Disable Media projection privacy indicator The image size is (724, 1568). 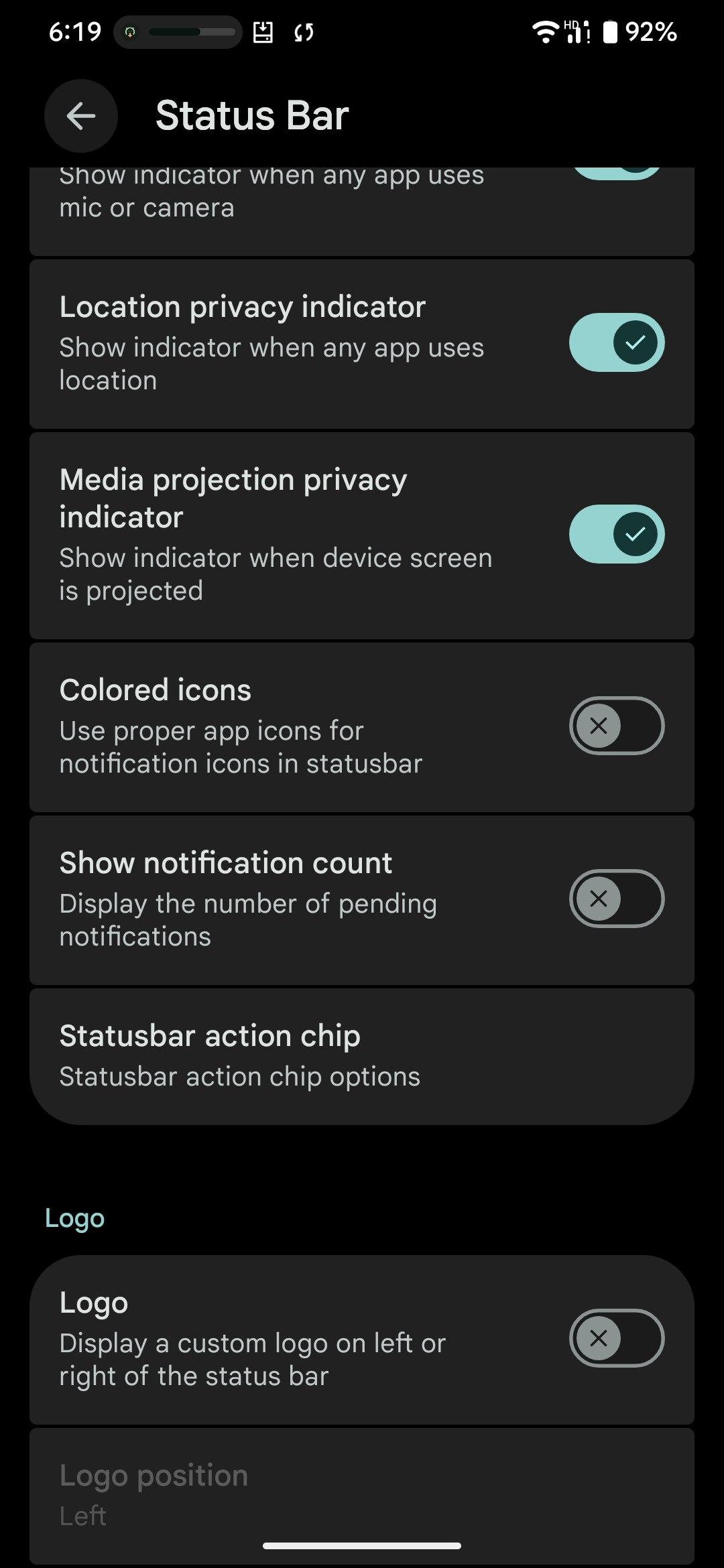(x=616, y=534)
